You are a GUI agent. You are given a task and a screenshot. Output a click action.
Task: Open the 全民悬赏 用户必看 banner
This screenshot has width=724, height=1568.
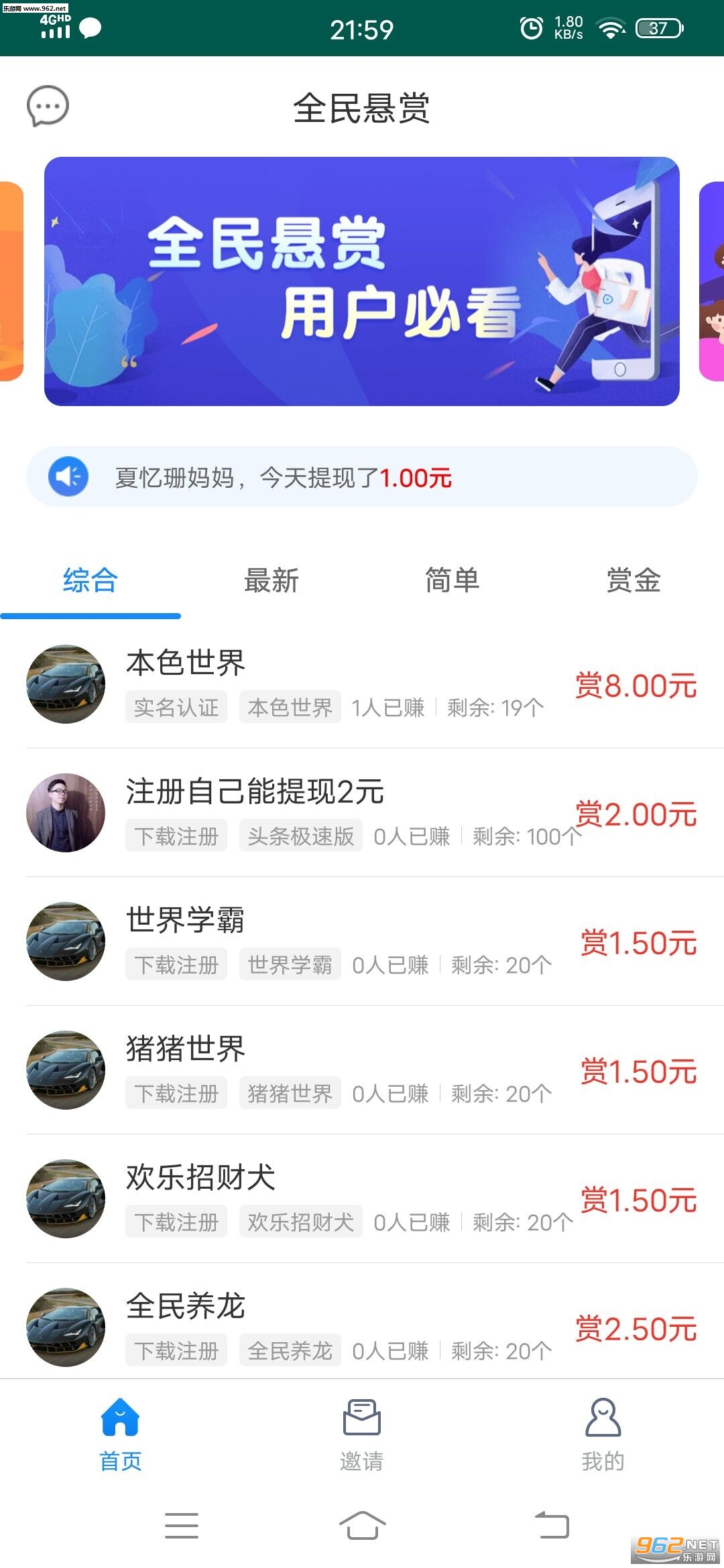pyautogui.click(x=362, y=281)
